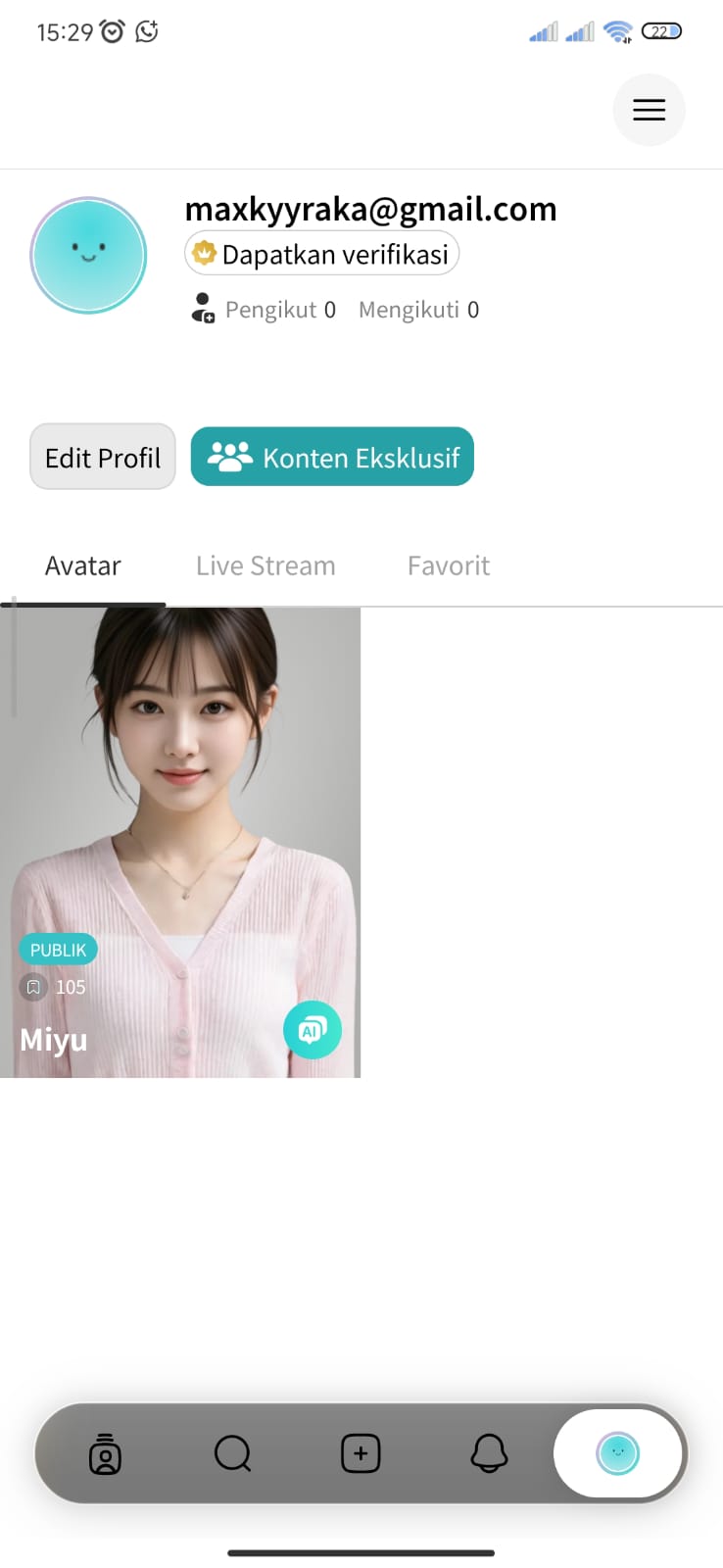Tap Dapatkan verifikasi badge button

click(321, 254)
